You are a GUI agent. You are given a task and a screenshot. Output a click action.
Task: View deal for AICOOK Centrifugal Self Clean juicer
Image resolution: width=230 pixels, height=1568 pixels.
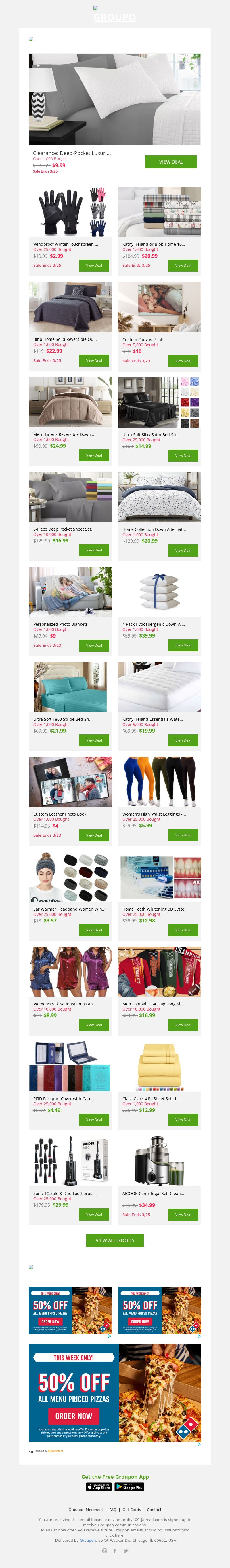point(183,1214)
